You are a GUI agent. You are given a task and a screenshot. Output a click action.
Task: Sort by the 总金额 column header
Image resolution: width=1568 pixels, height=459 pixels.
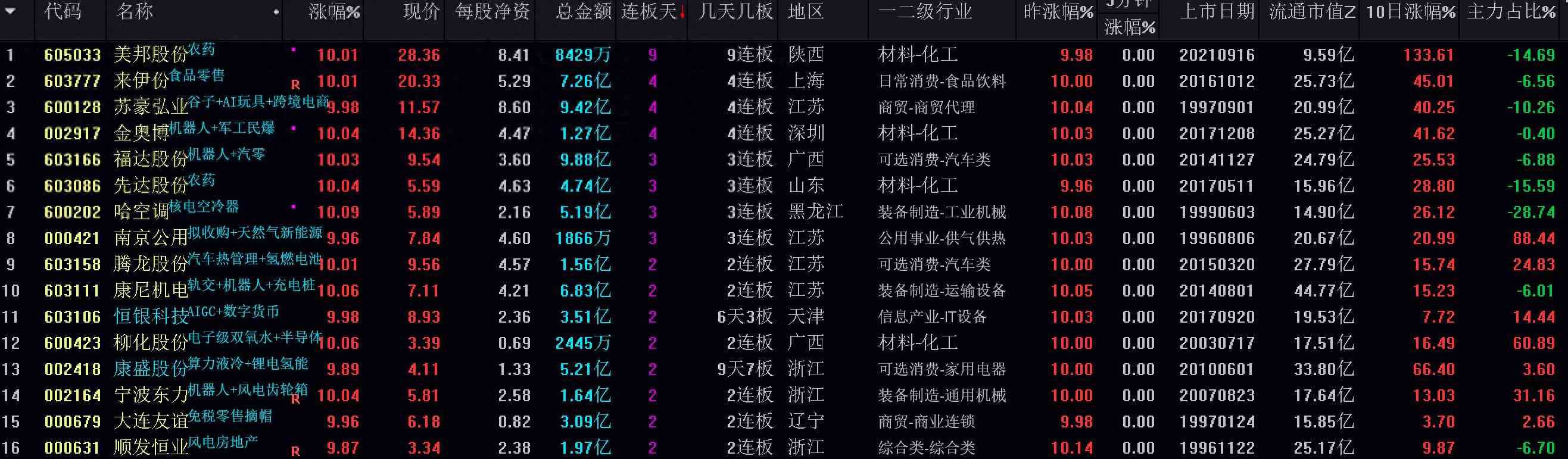click(583, 11)
